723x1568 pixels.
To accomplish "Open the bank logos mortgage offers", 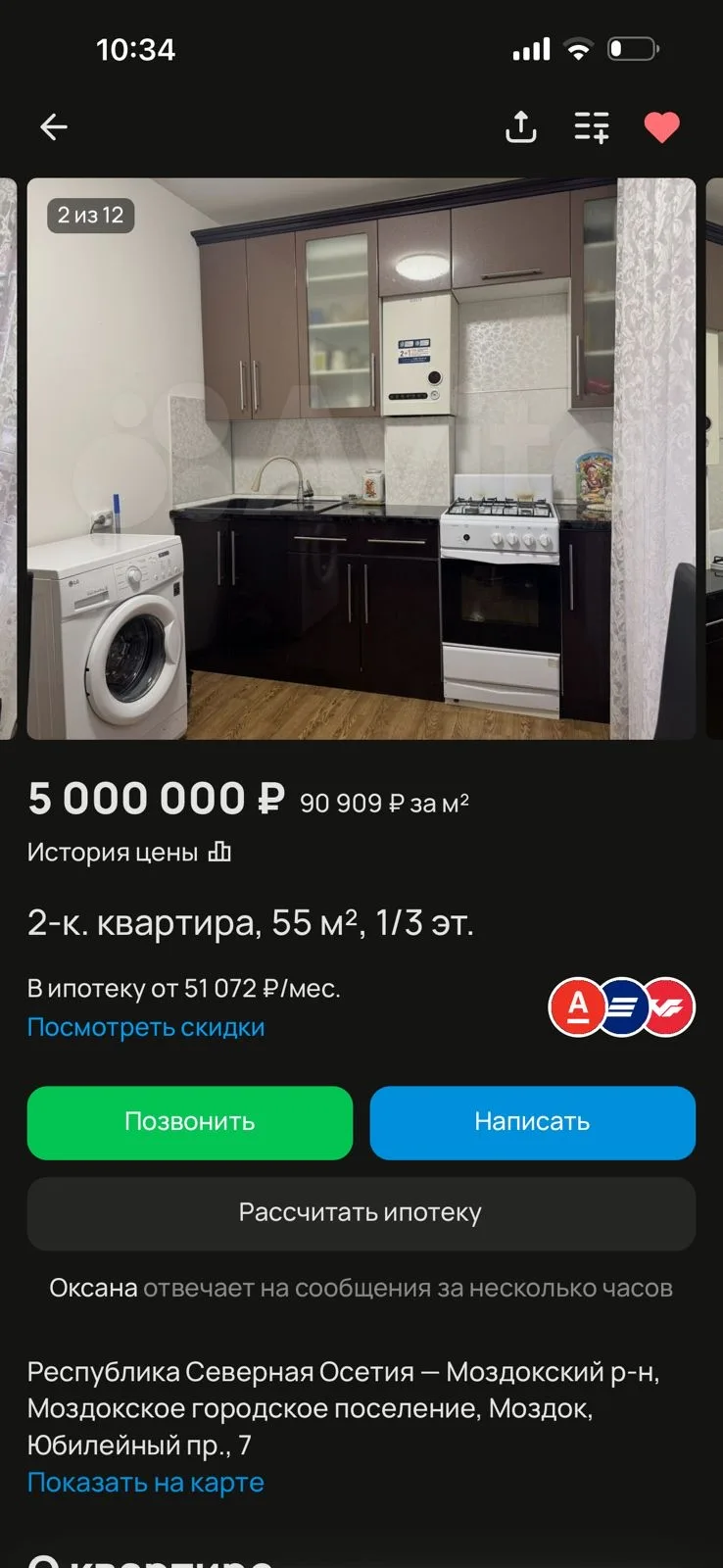I will point(621,1006).
